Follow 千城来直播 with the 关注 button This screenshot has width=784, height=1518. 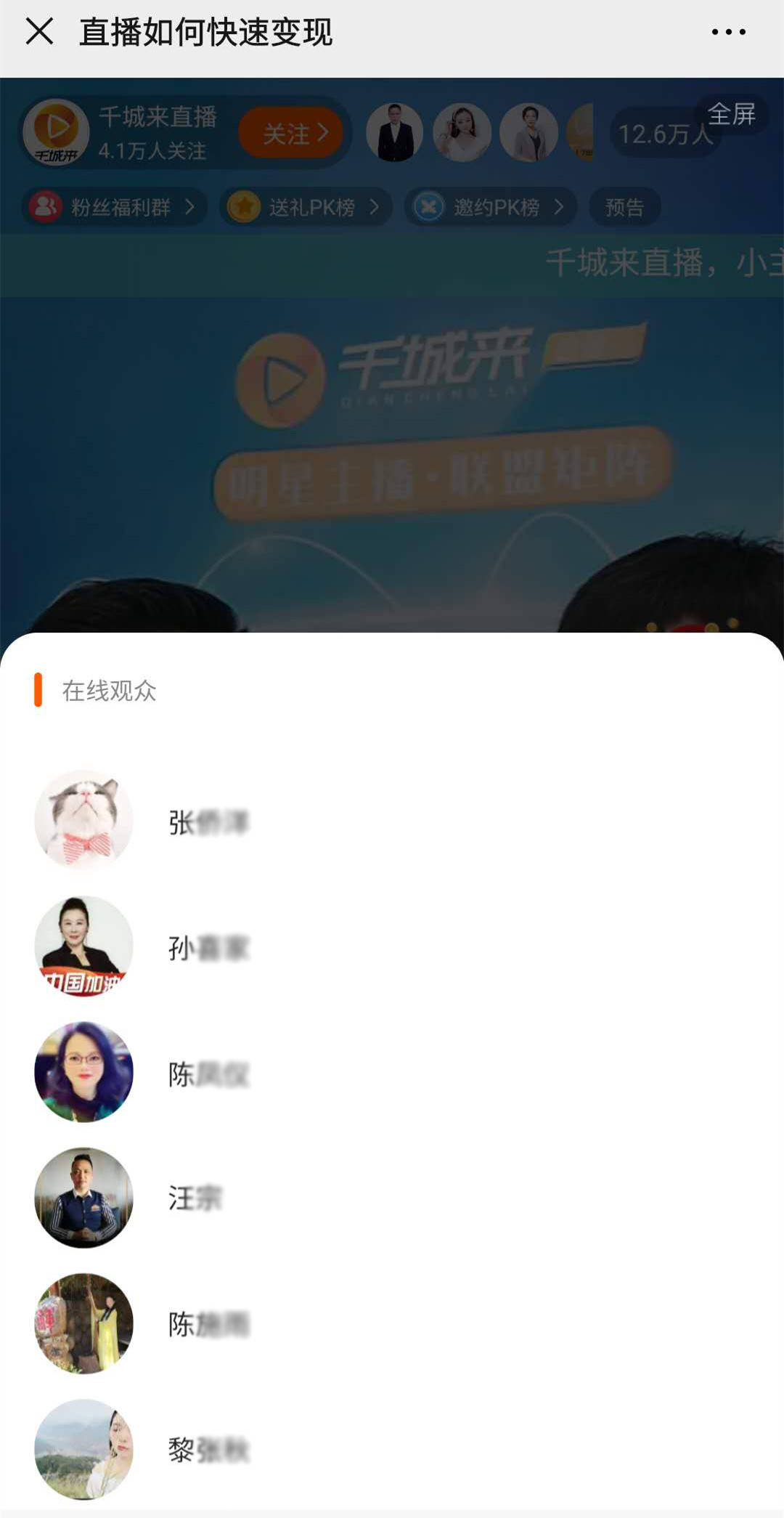[292, 134]
